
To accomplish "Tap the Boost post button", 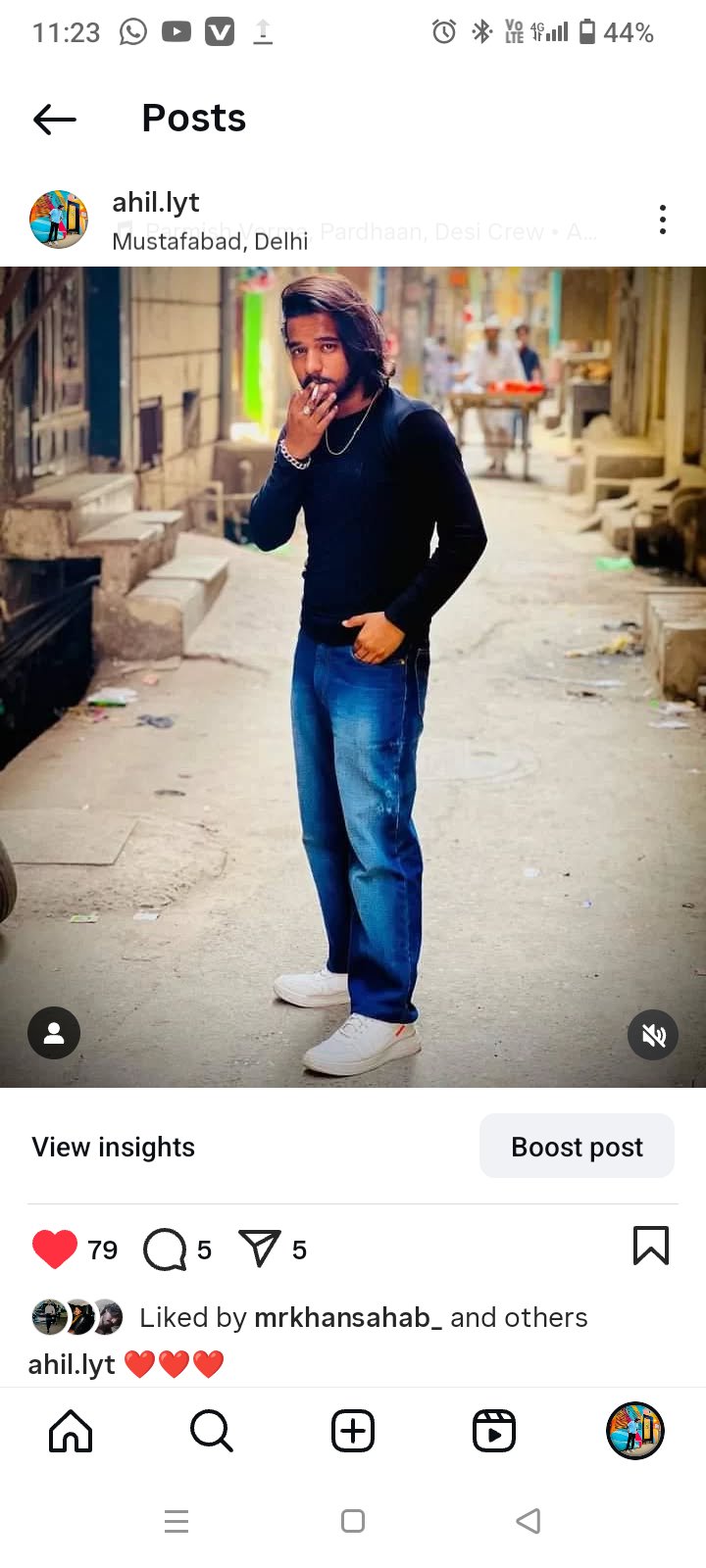I will pos(577,1147).
